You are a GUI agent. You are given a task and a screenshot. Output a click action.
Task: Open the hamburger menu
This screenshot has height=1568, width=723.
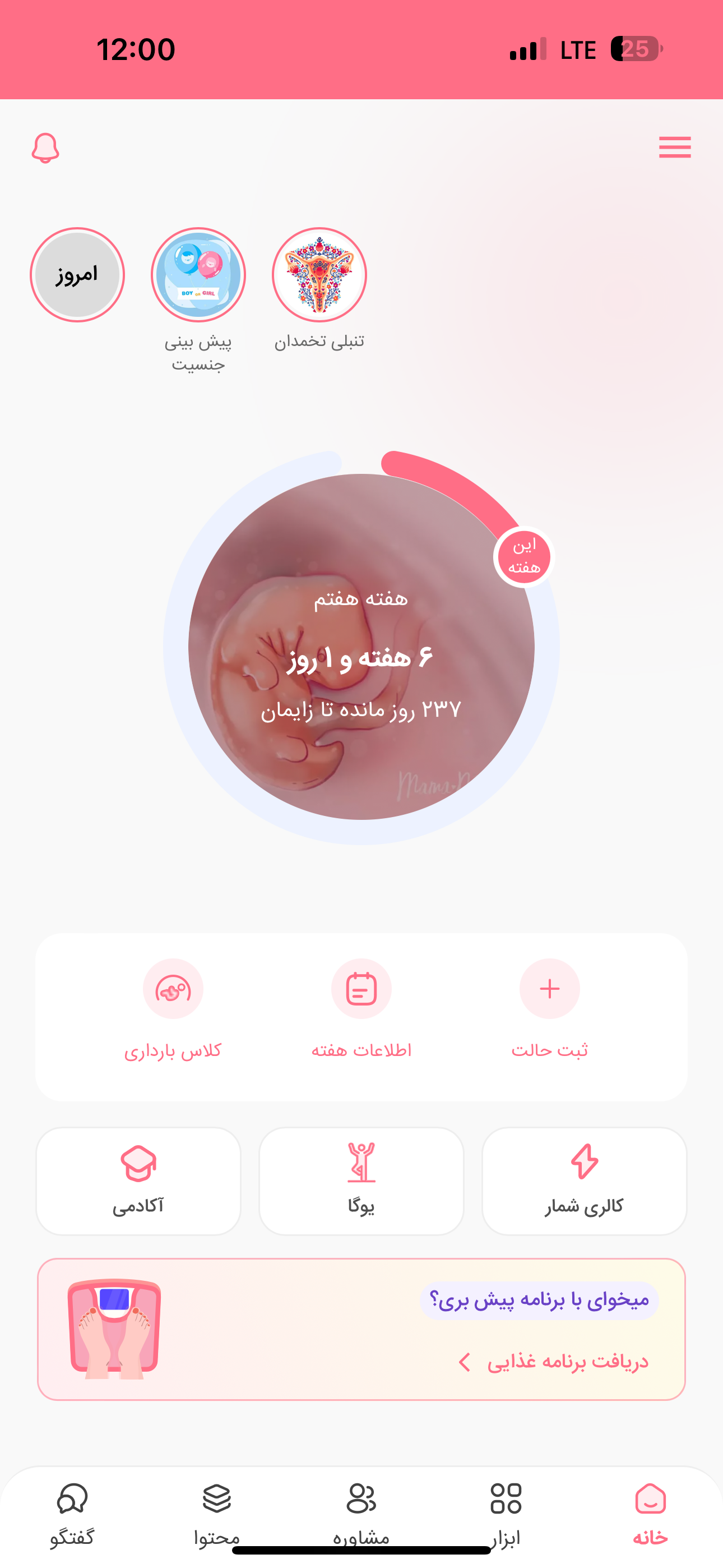[x=674, y=147]
